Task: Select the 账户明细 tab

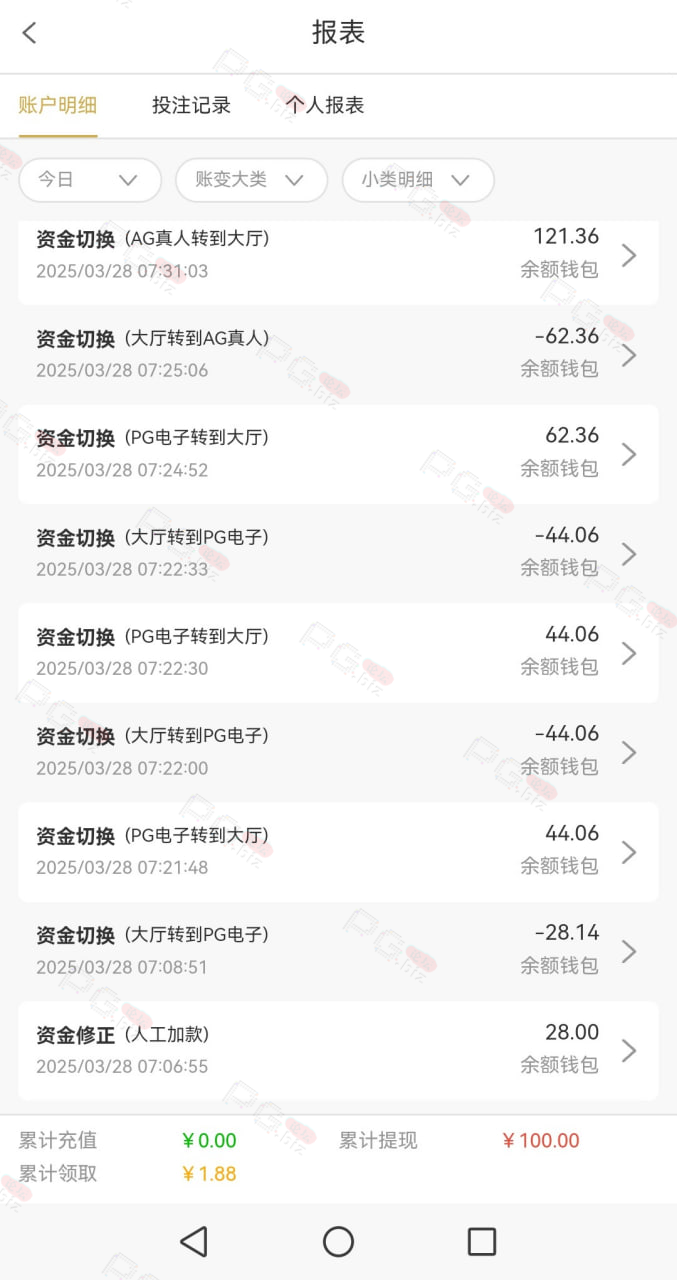Action: (x=58, y=105)
